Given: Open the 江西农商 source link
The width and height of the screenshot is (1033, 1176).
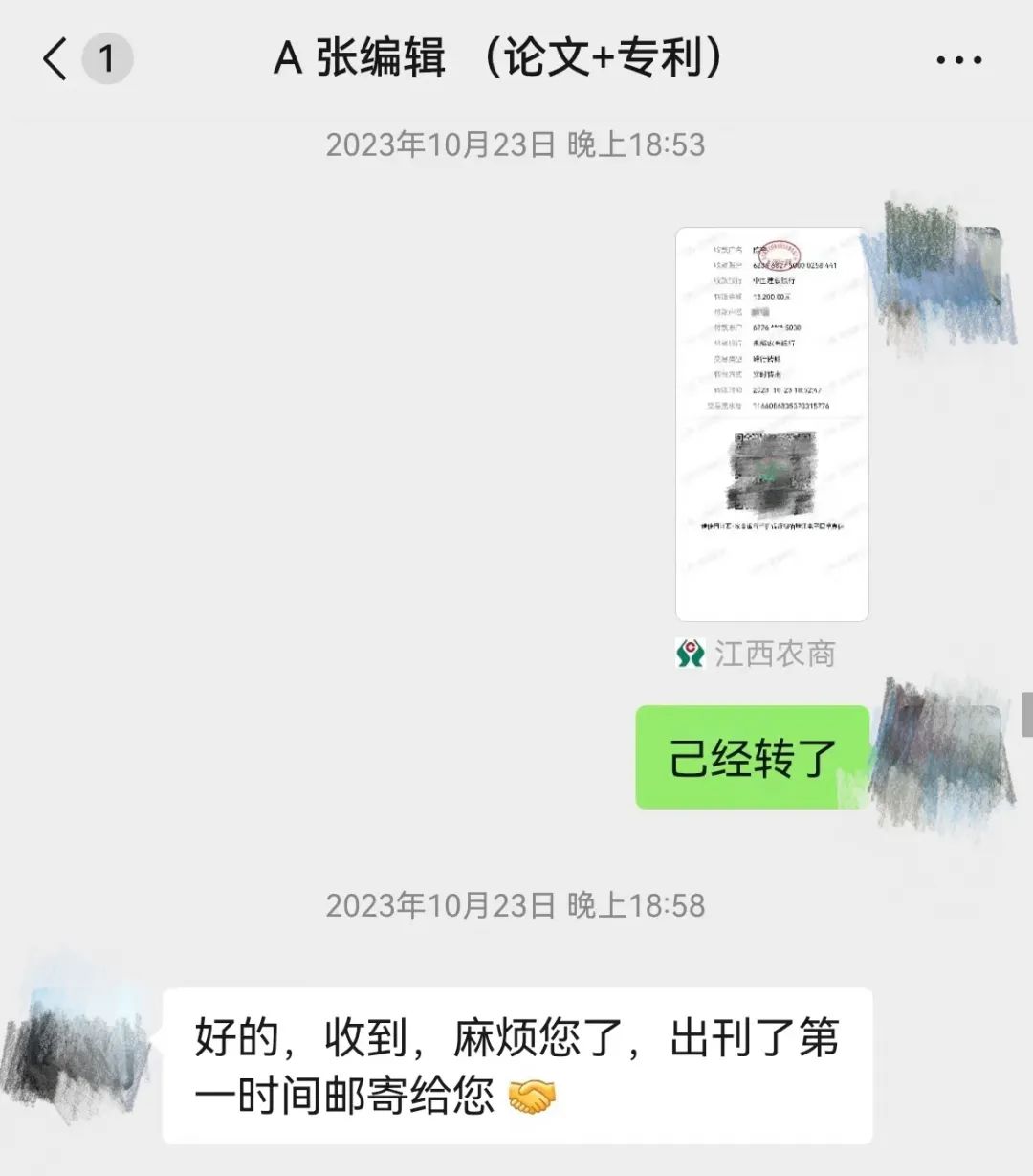Looking at the screenshot, I should pos(756,654).
